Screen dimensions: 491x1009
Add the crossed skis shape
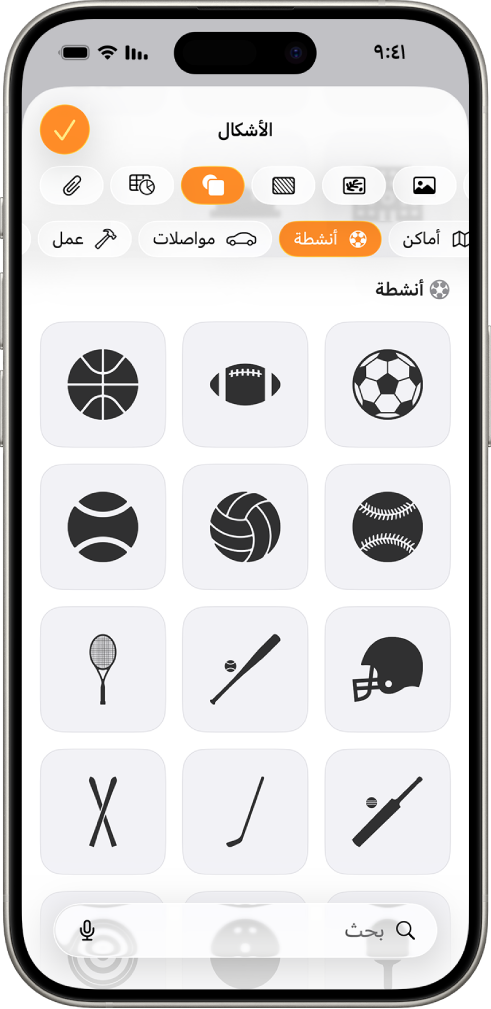pyautogui.click(x=103, y=811)
